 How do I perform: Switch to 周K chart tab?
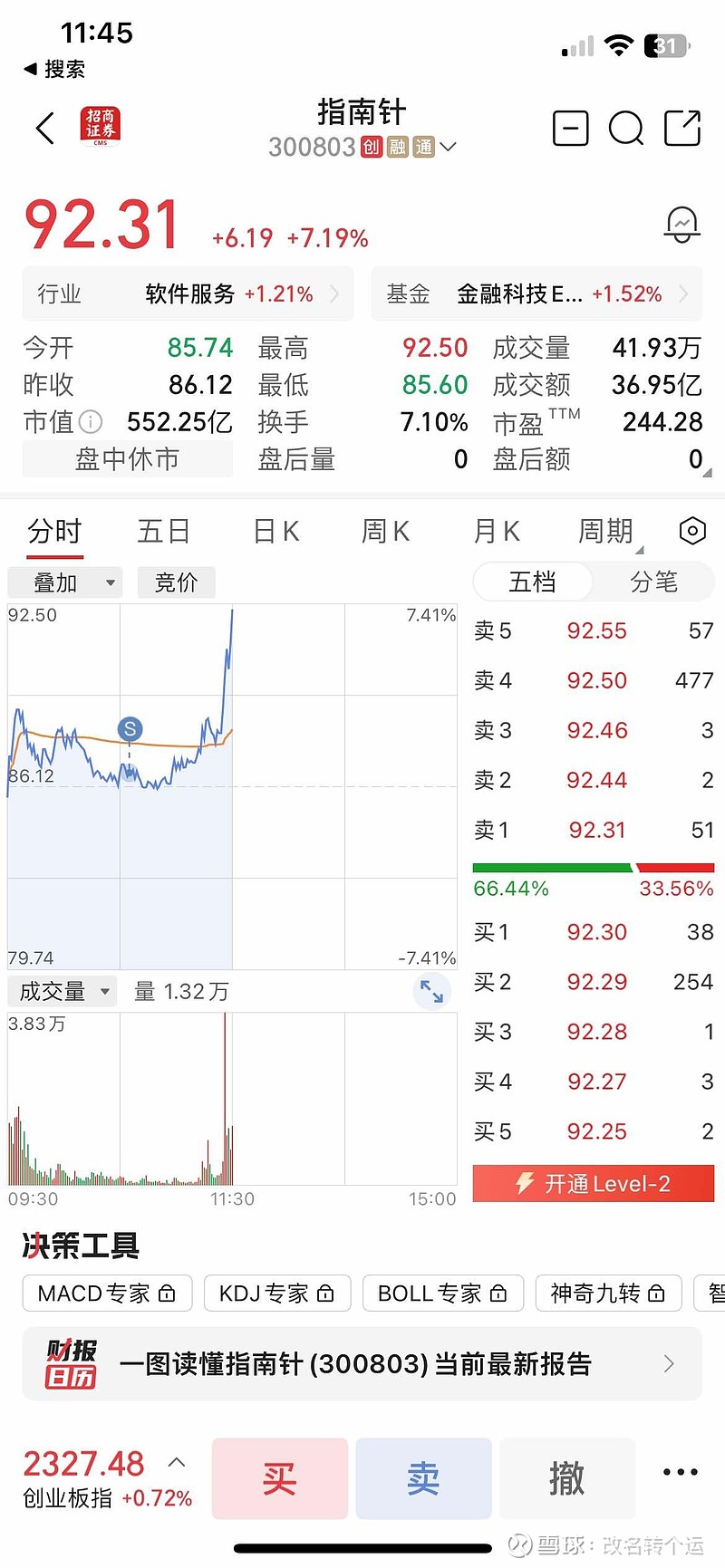coord(385,531)
